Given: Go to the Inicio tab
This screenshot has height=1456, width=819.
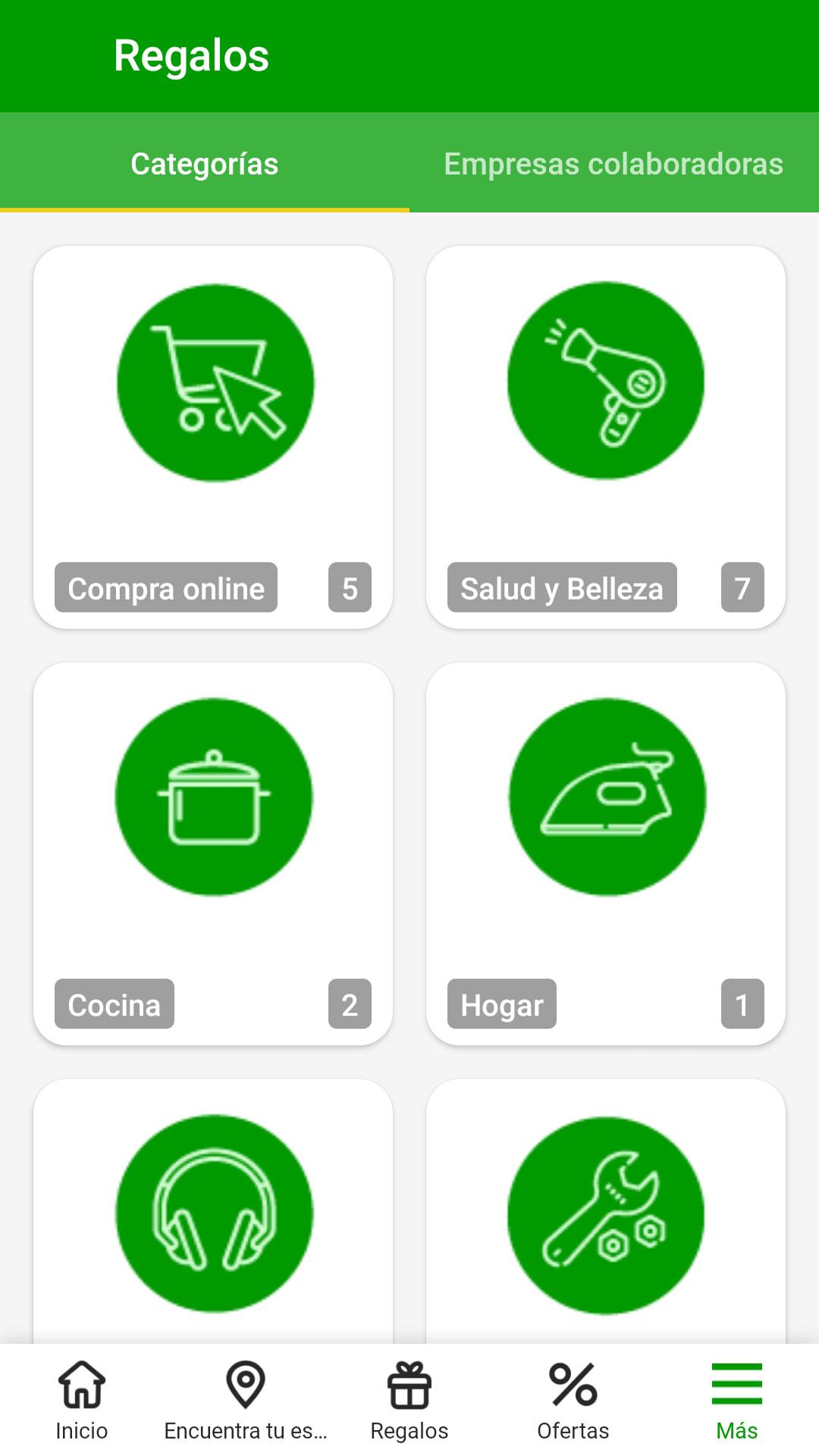Looking at the screenshot, I should [x=82, y=1400].
